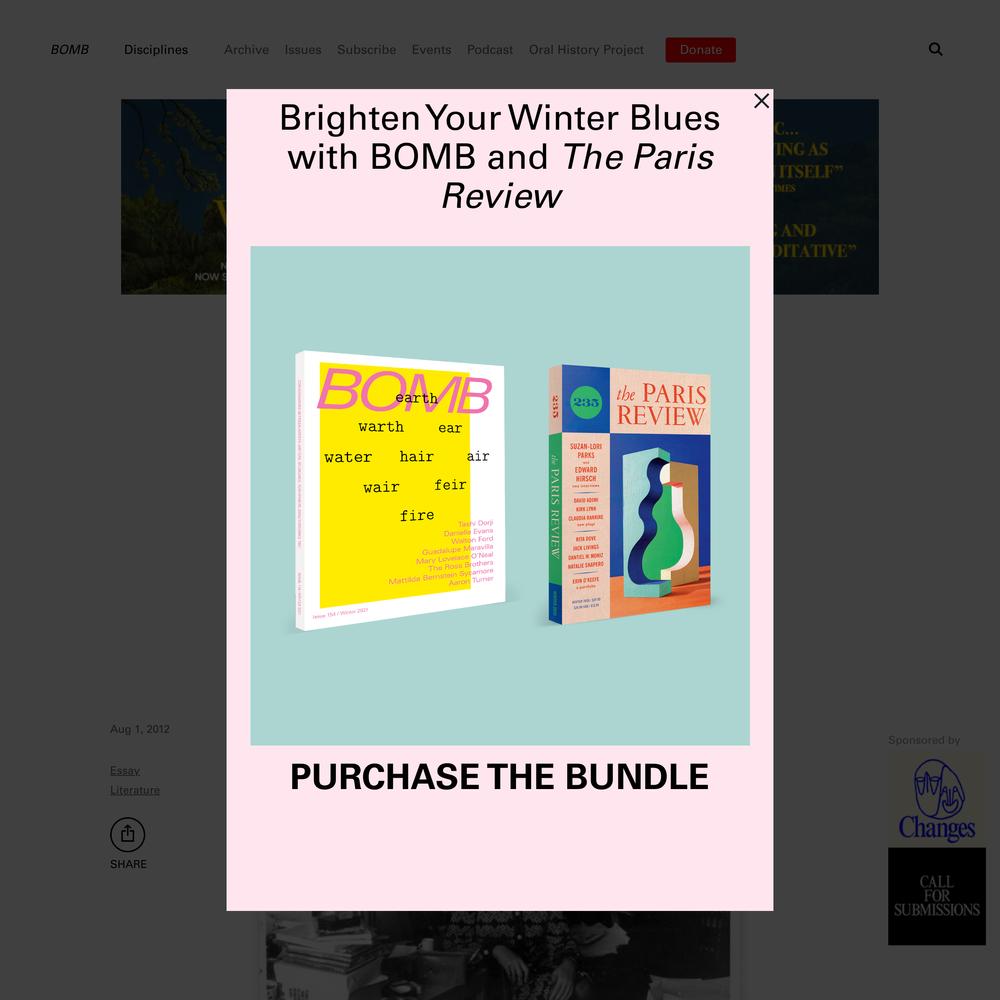1000x1000 pixels.
Task: Share this article
Action: point(127,835)
